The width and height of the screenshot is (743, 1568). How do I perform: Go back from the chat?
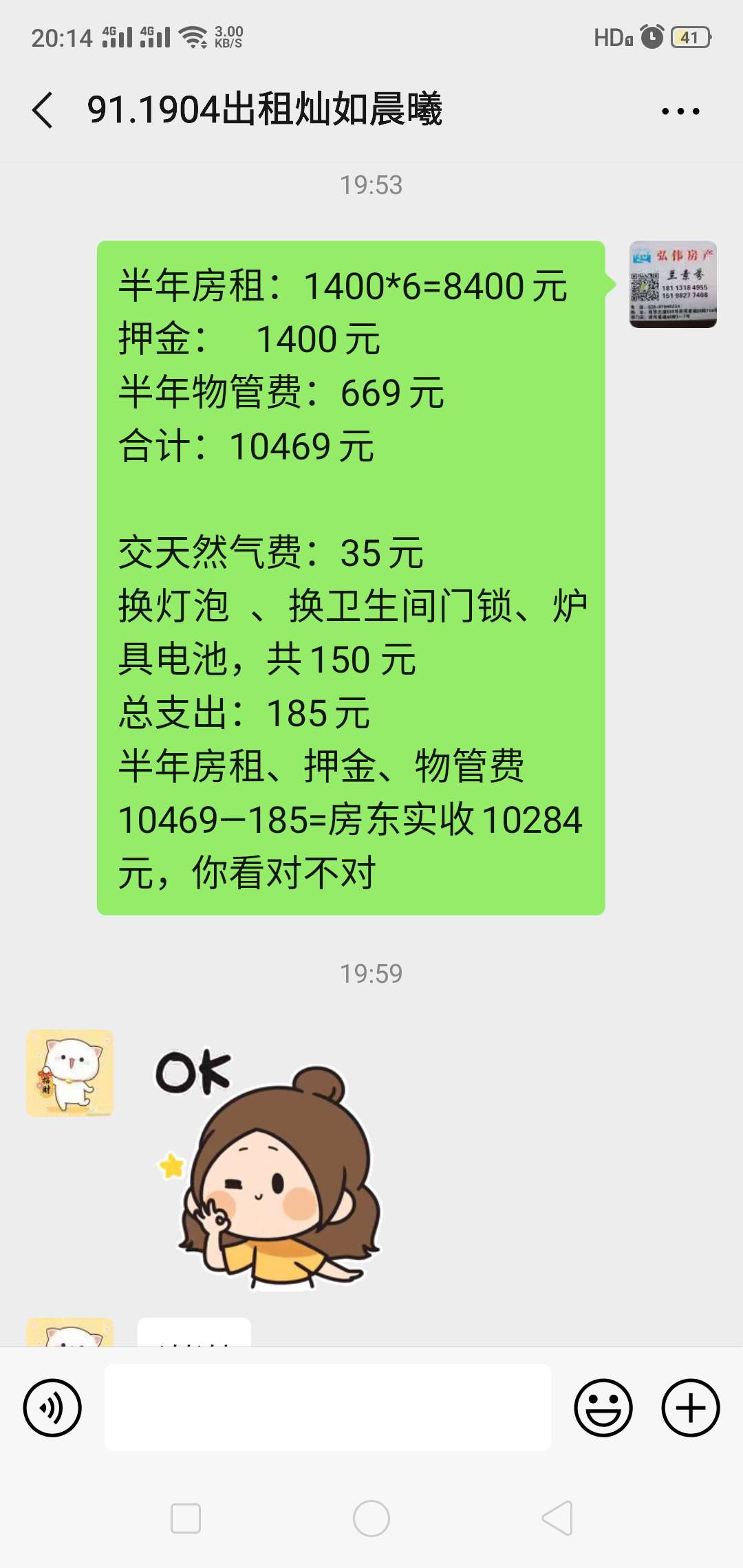pos(43,110)
